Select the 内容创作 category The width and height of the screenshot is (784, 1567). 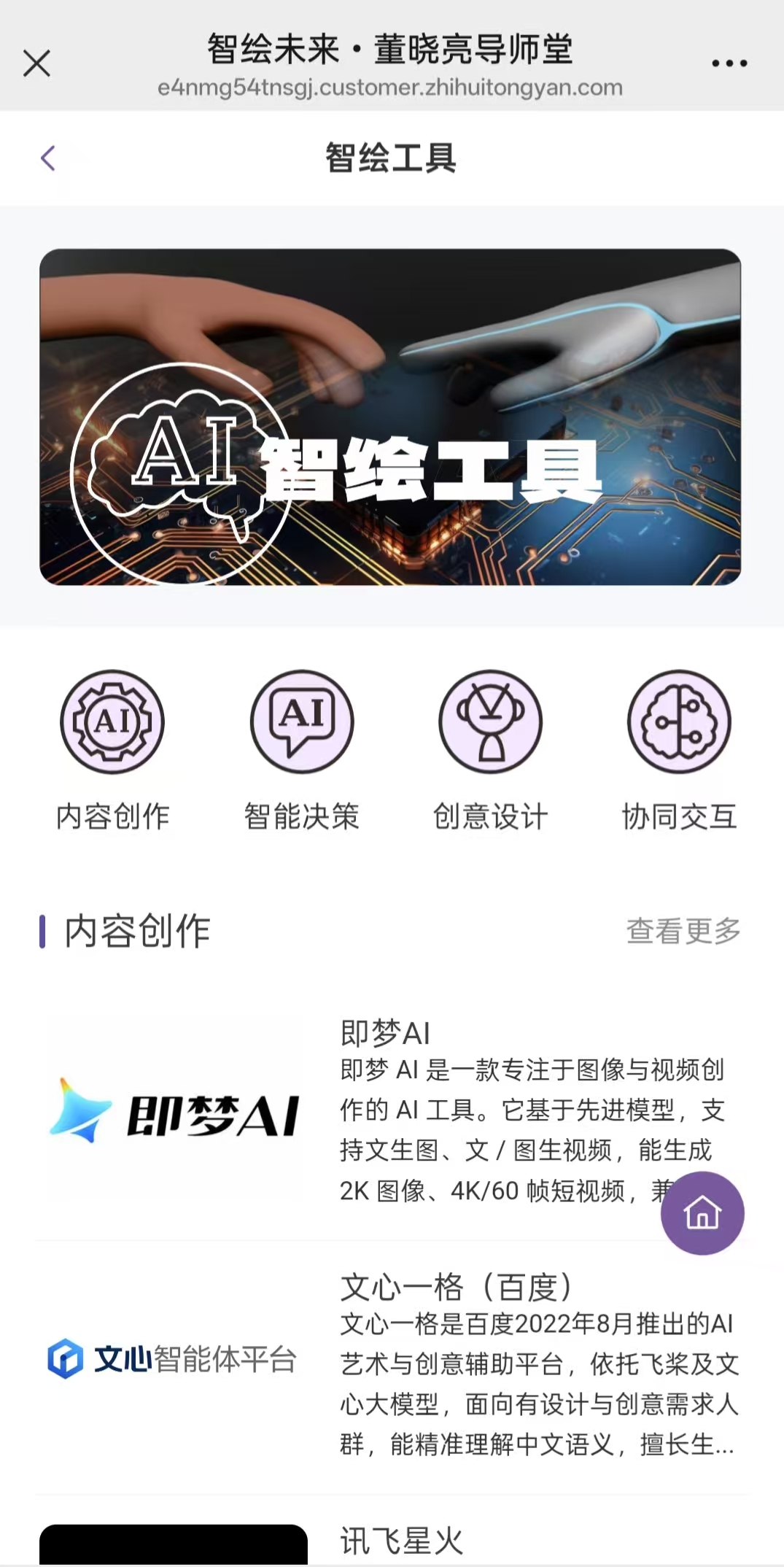113,751
